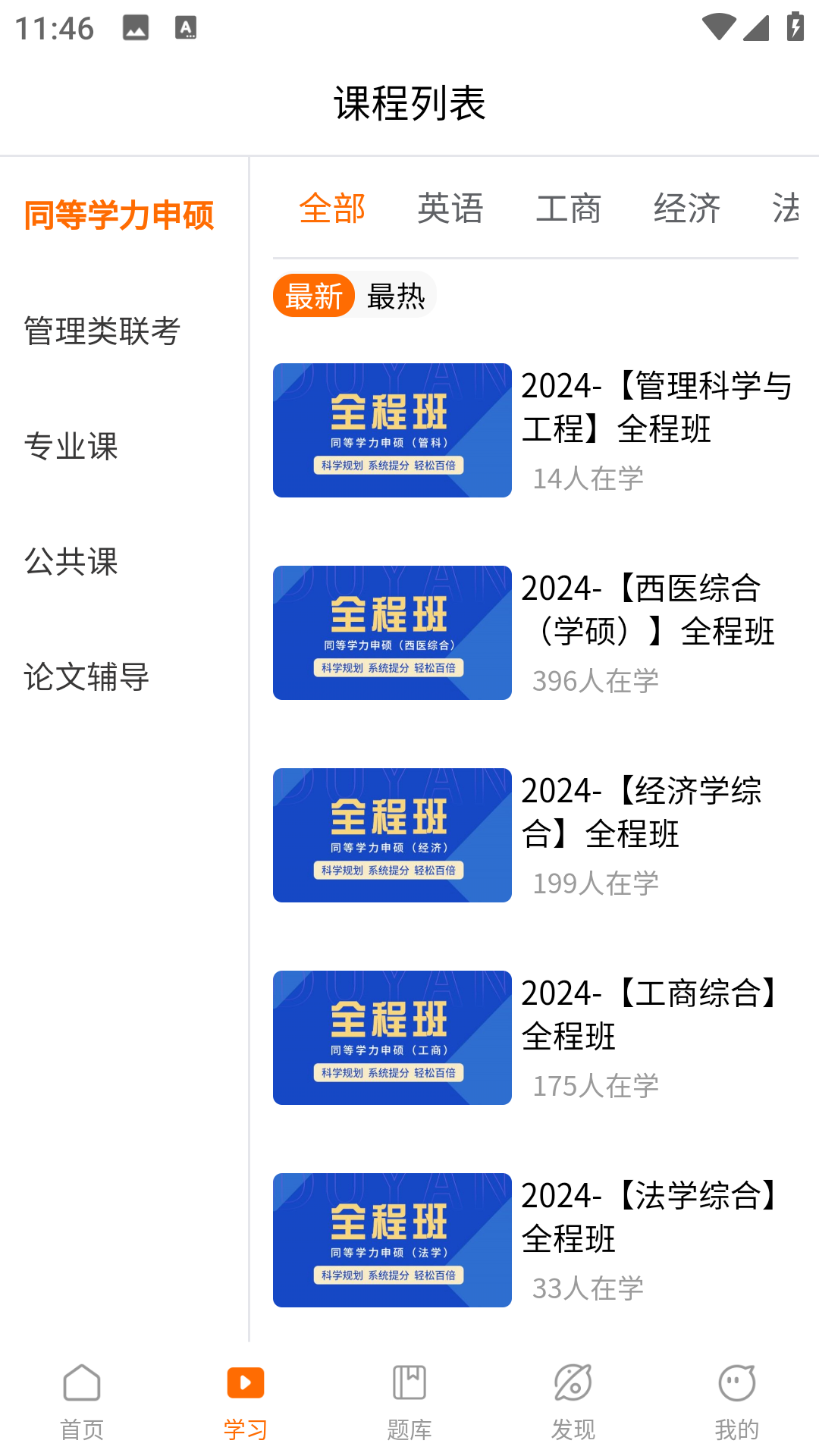
Task: Sort courses by 最新
Action: coord(314,296)
